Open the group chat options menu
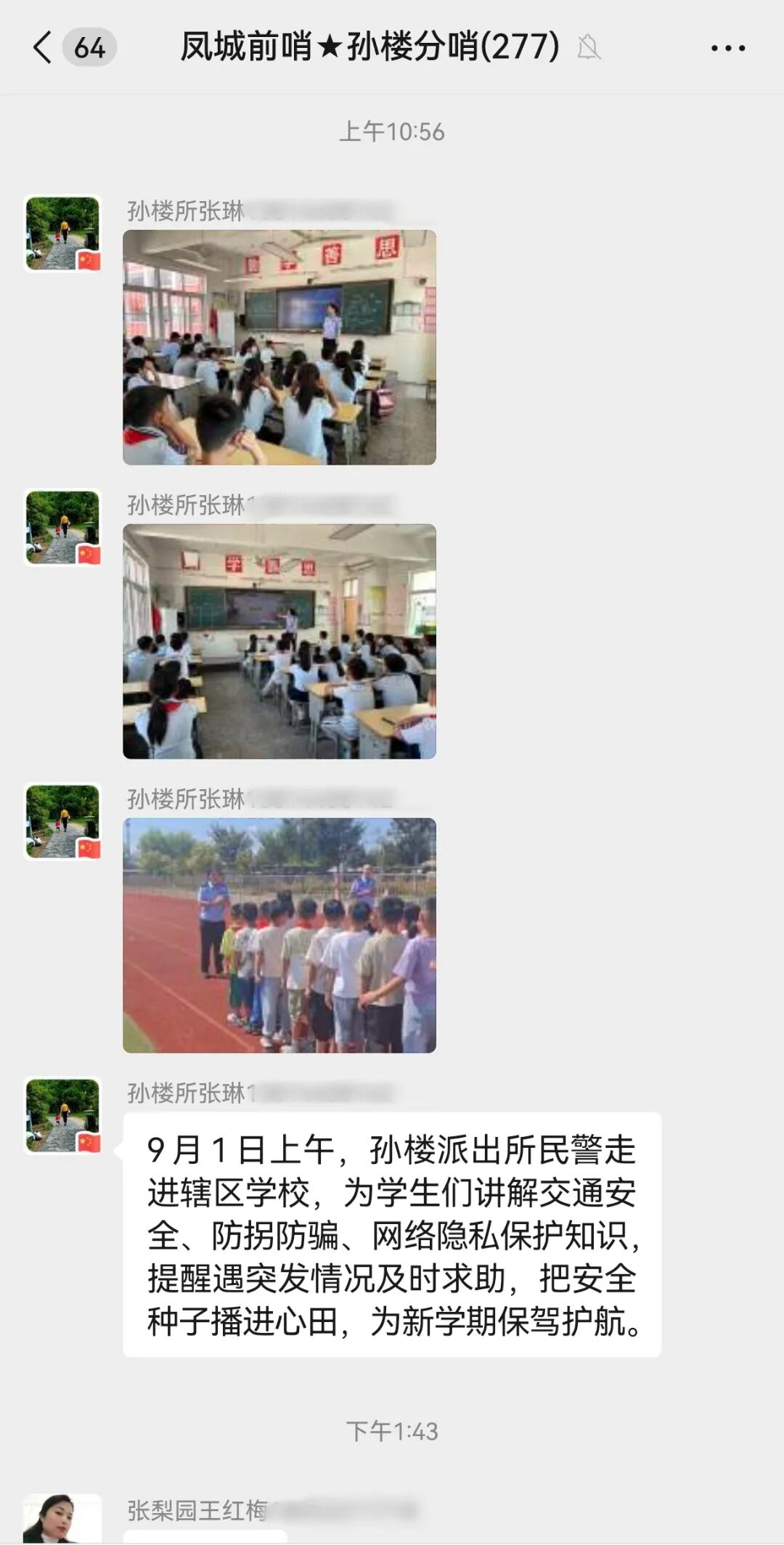The height and width of the screenshot is (1545, 784). 727,48
